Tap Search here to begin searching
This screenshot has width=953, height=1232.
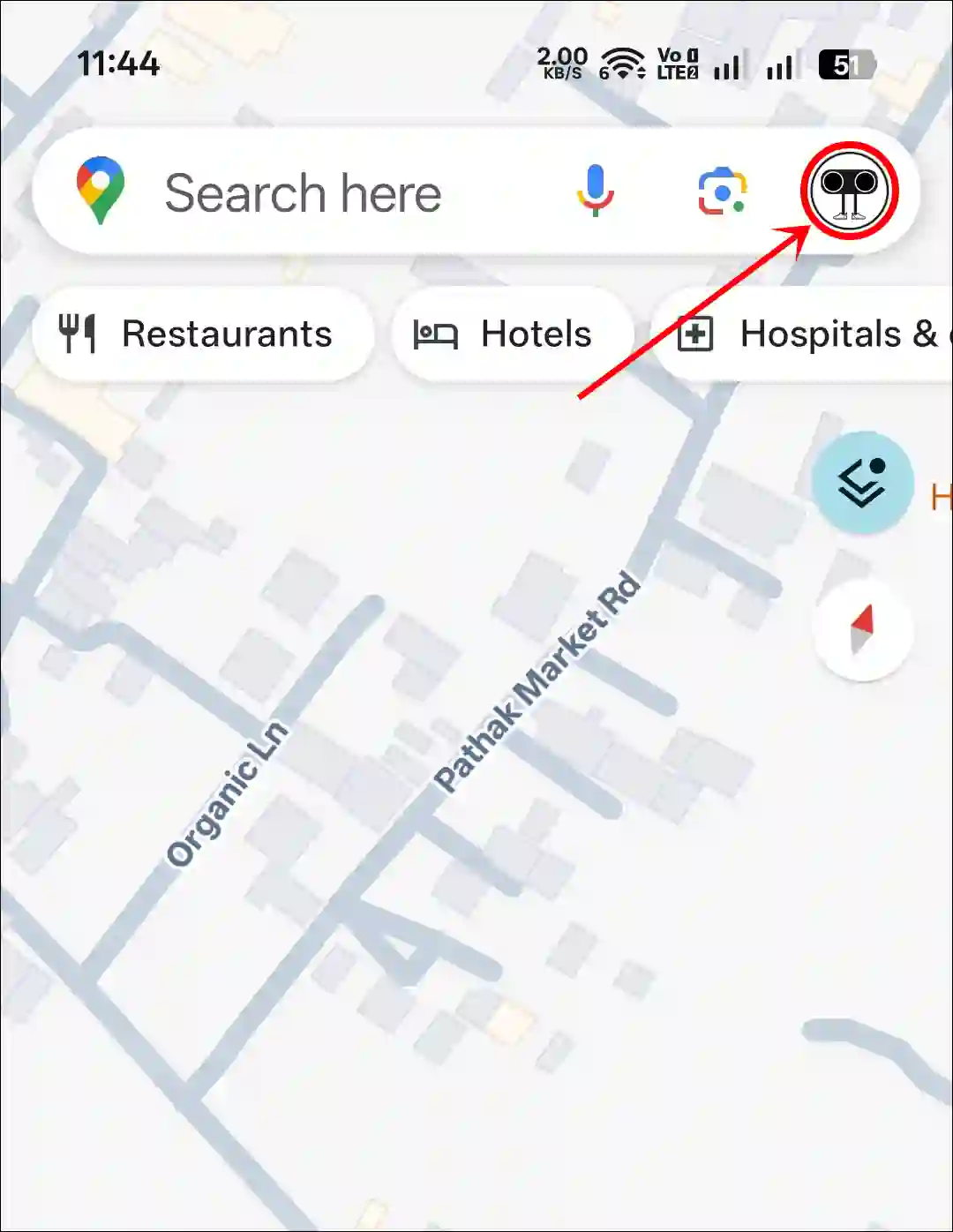[x=304, y=192]
